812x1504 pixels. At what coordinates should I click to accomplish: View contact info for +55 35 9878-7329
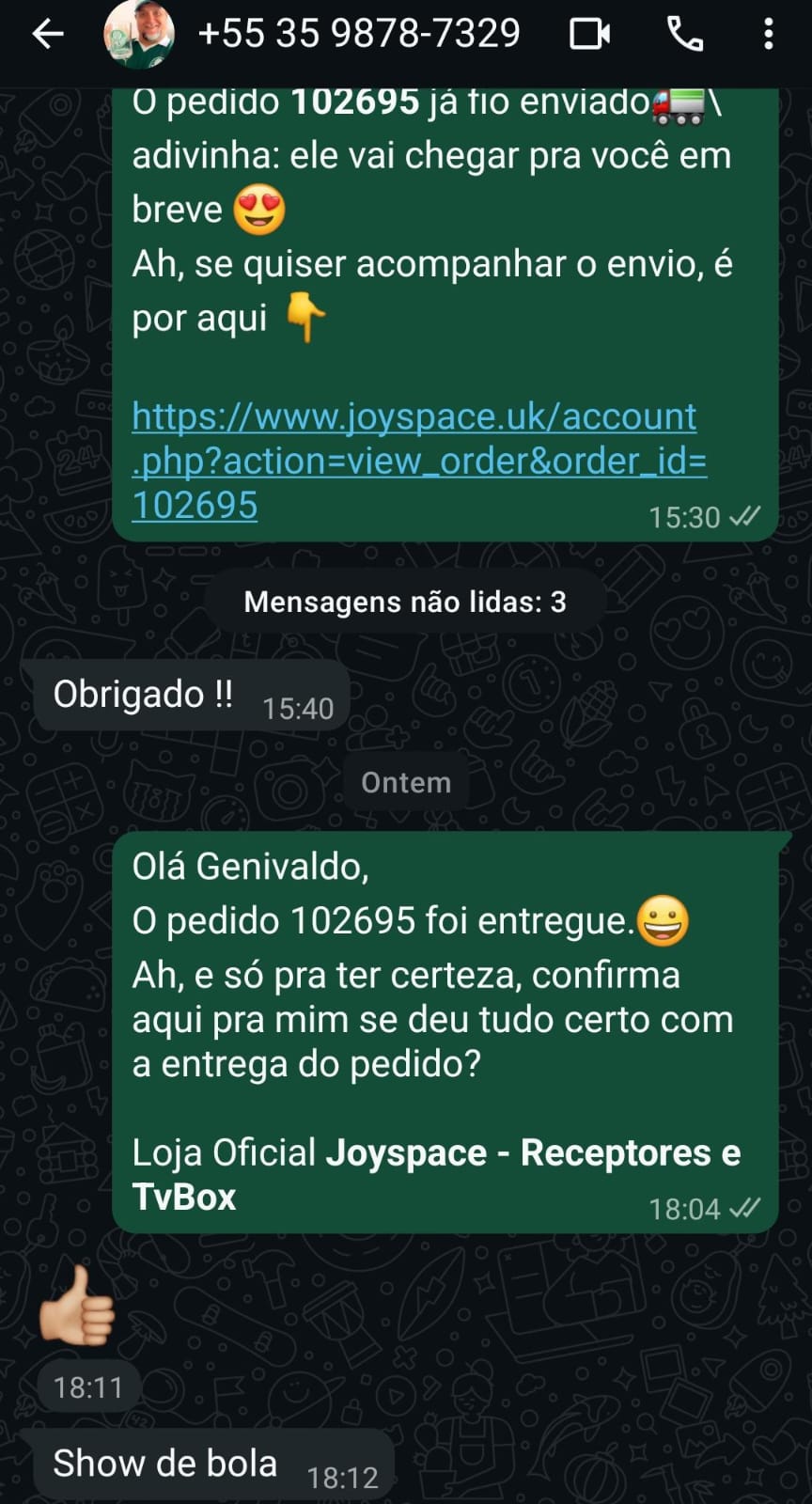click(359, 34)
